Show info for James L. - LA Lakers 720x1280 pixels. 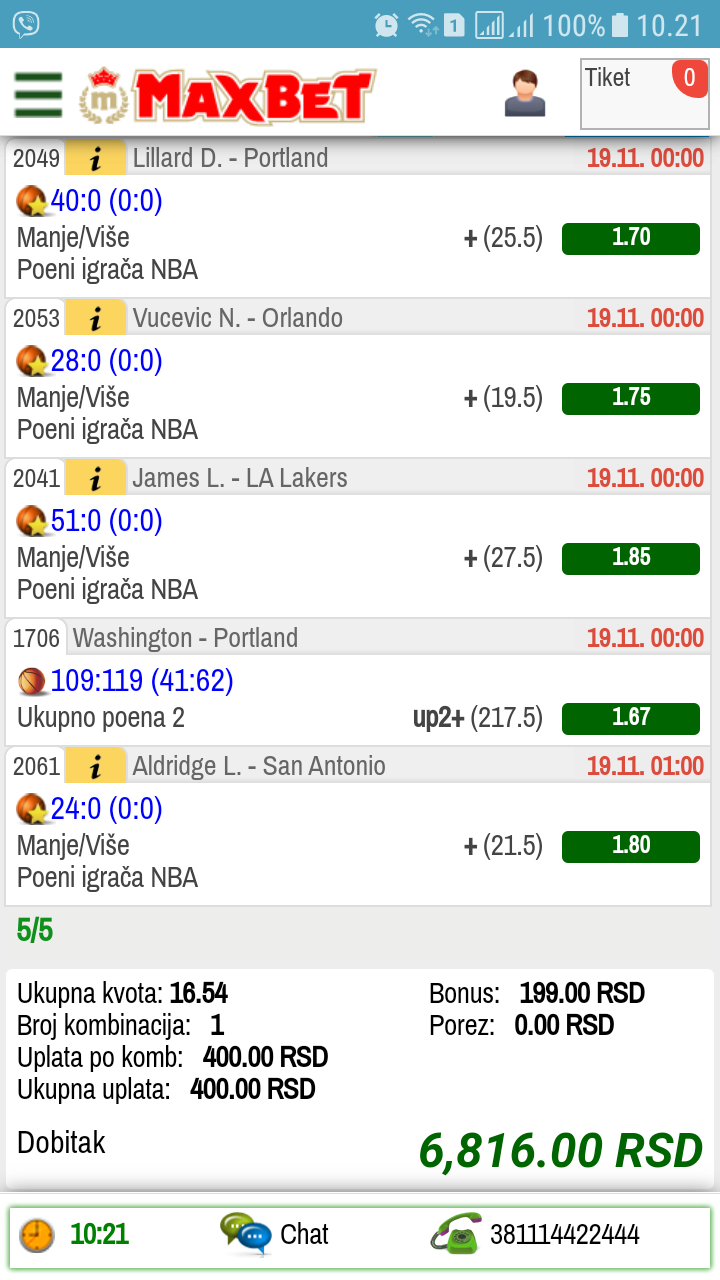(x=96, y=478)
